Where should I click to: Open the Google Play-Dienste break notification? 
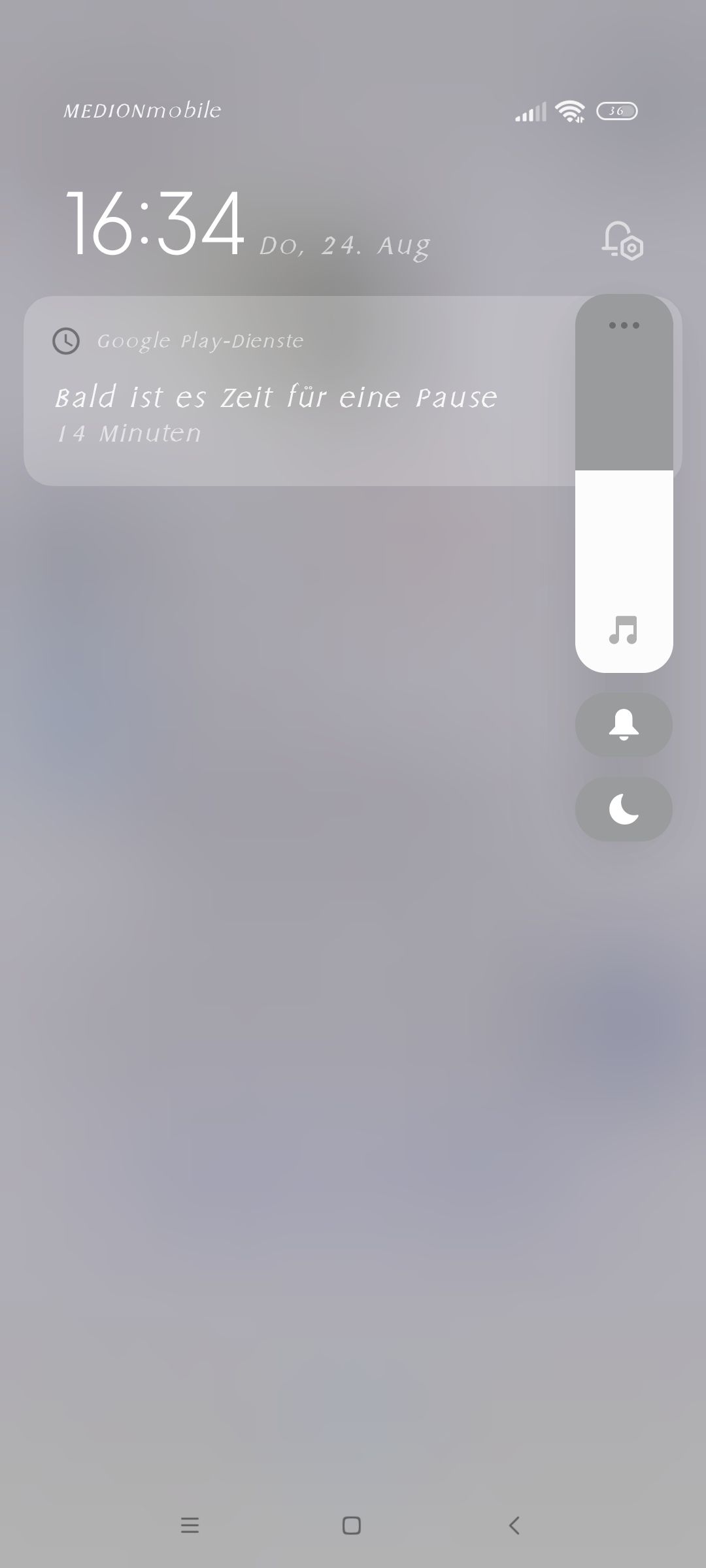(x=299, y=391)
